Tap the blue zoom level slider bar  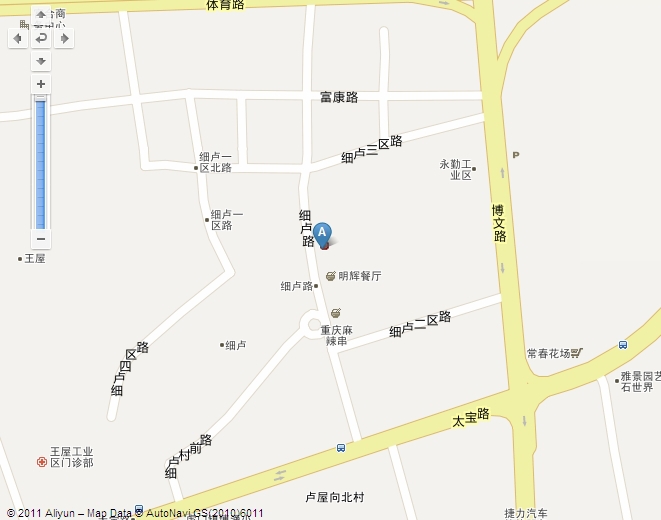[x=41, y=160]
